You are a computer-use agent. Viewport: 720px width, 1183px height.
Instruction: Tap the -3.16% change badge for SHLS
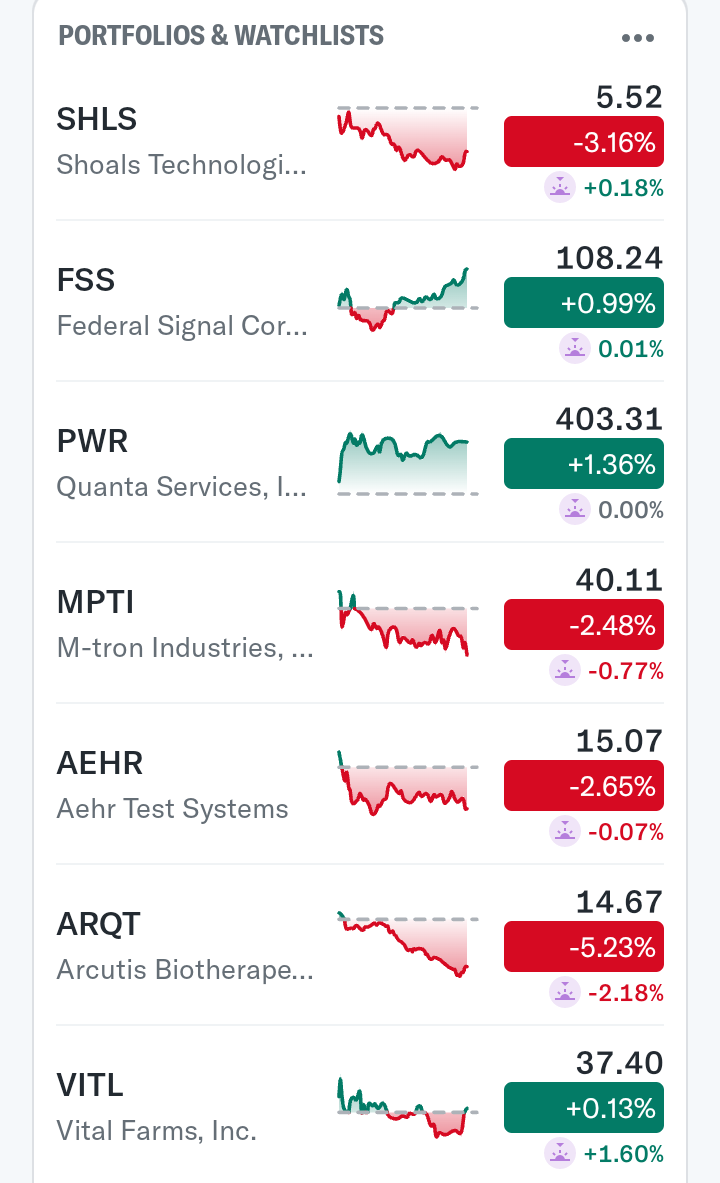click(584, 142)
